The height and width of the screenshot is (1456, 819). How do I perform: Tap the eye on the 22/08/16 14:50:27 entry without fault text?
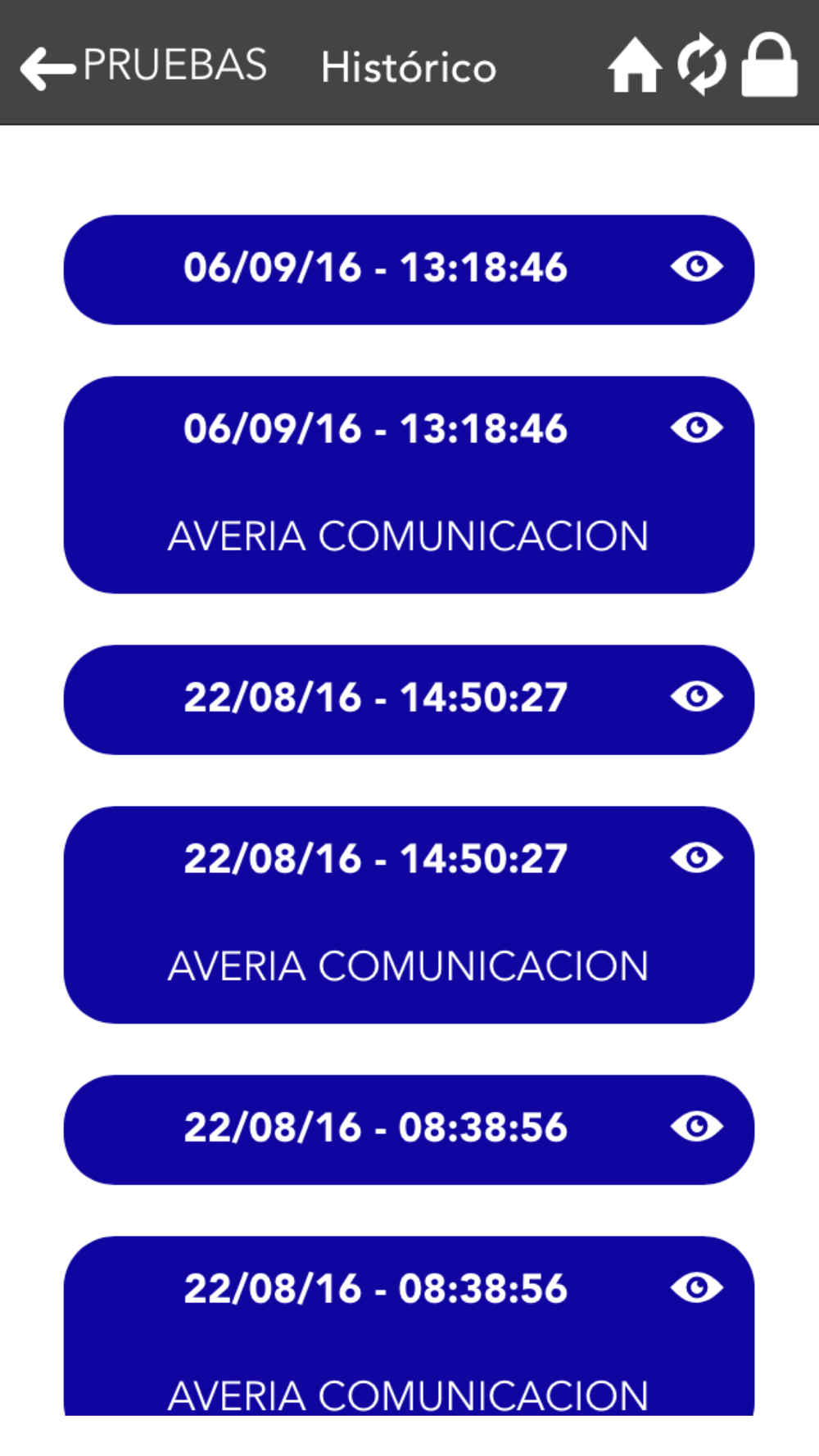697,697
